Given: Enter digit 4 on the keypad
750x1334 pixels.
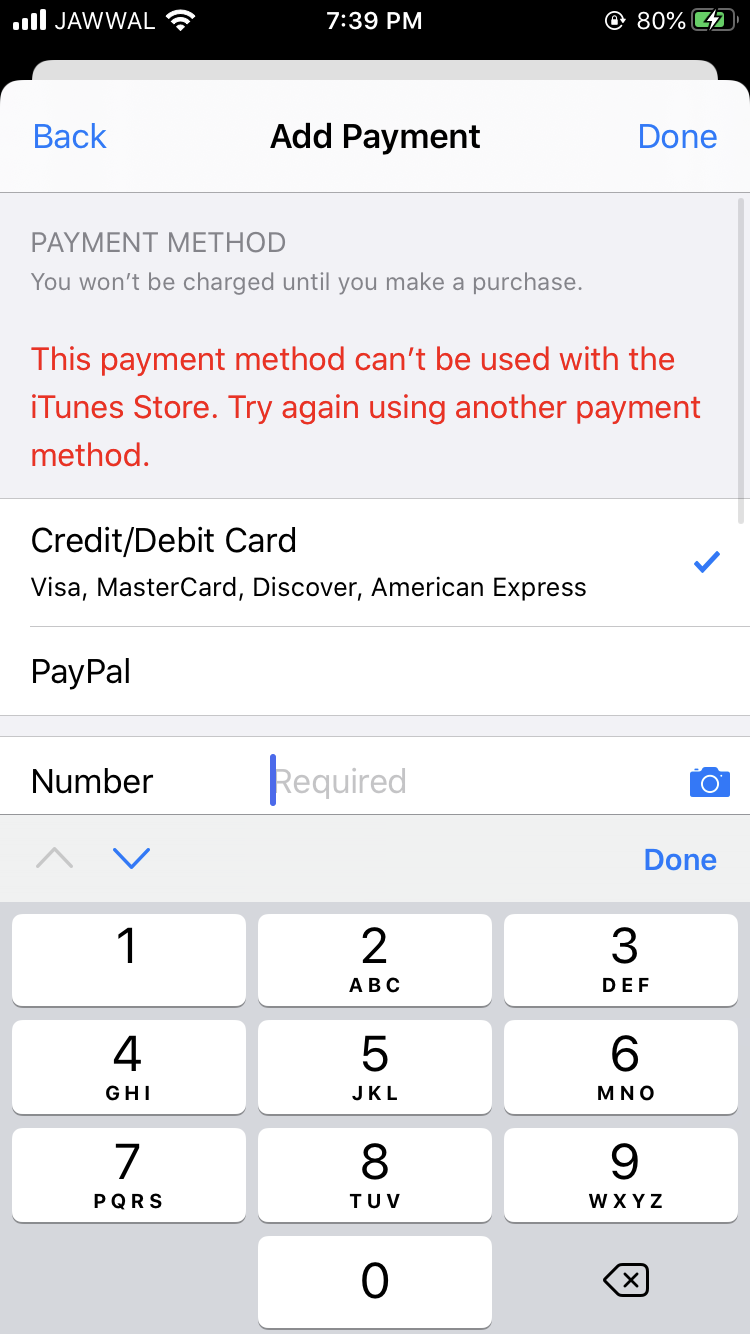Looking at the screenshot, I should point(128,1066).
